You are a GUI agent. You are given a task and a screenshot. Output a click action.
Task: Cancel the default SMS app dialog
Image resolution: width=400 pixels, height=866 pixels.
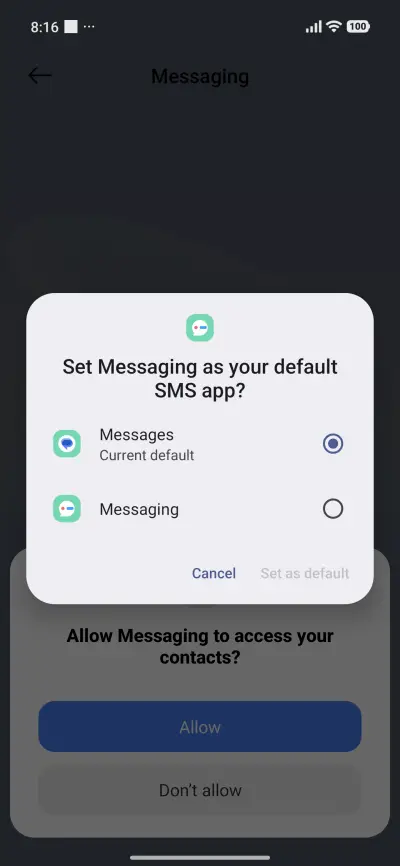(214, 573)
